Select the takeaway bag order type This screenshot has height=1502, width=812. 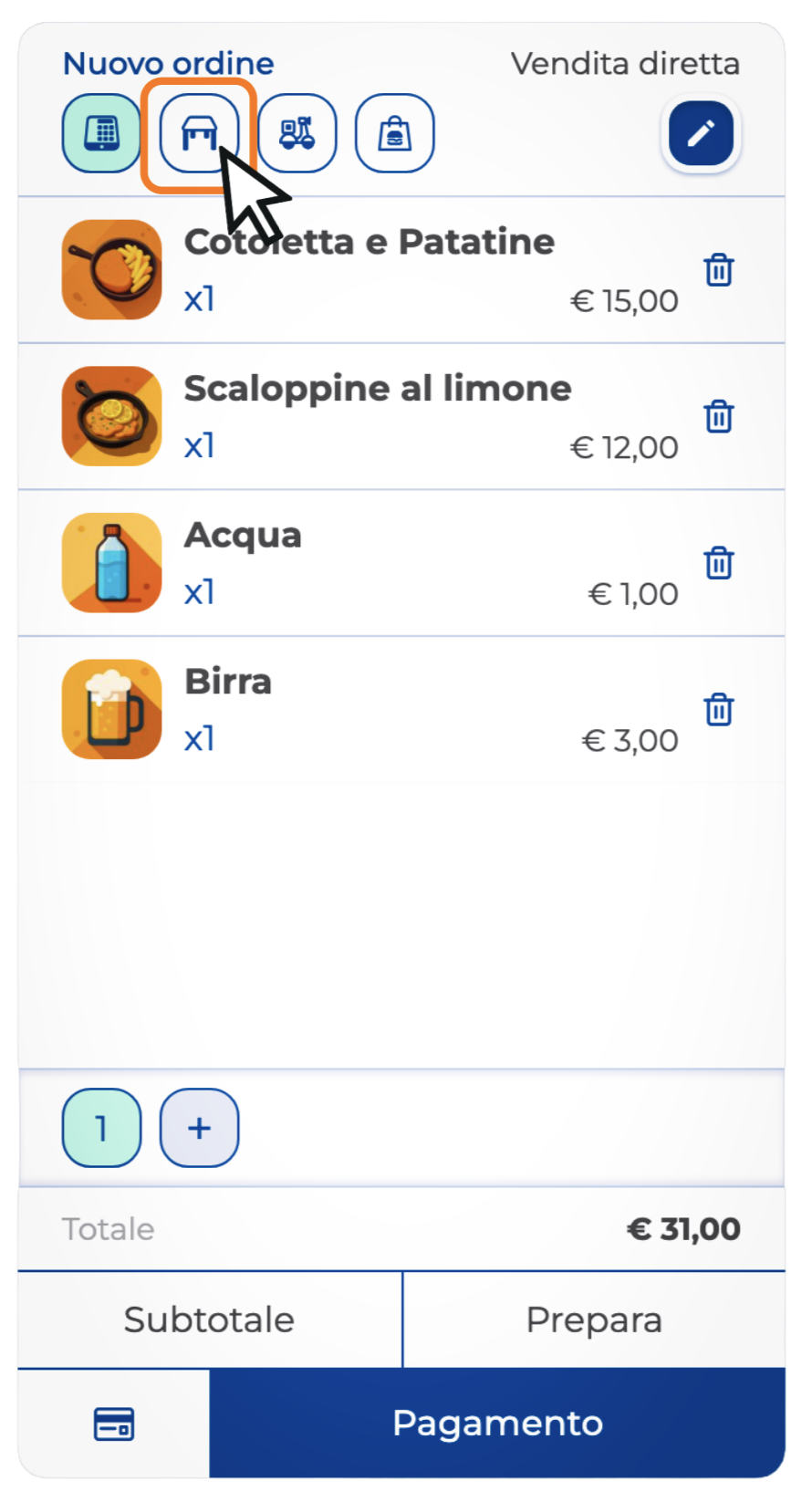click(x=394, y=133)
